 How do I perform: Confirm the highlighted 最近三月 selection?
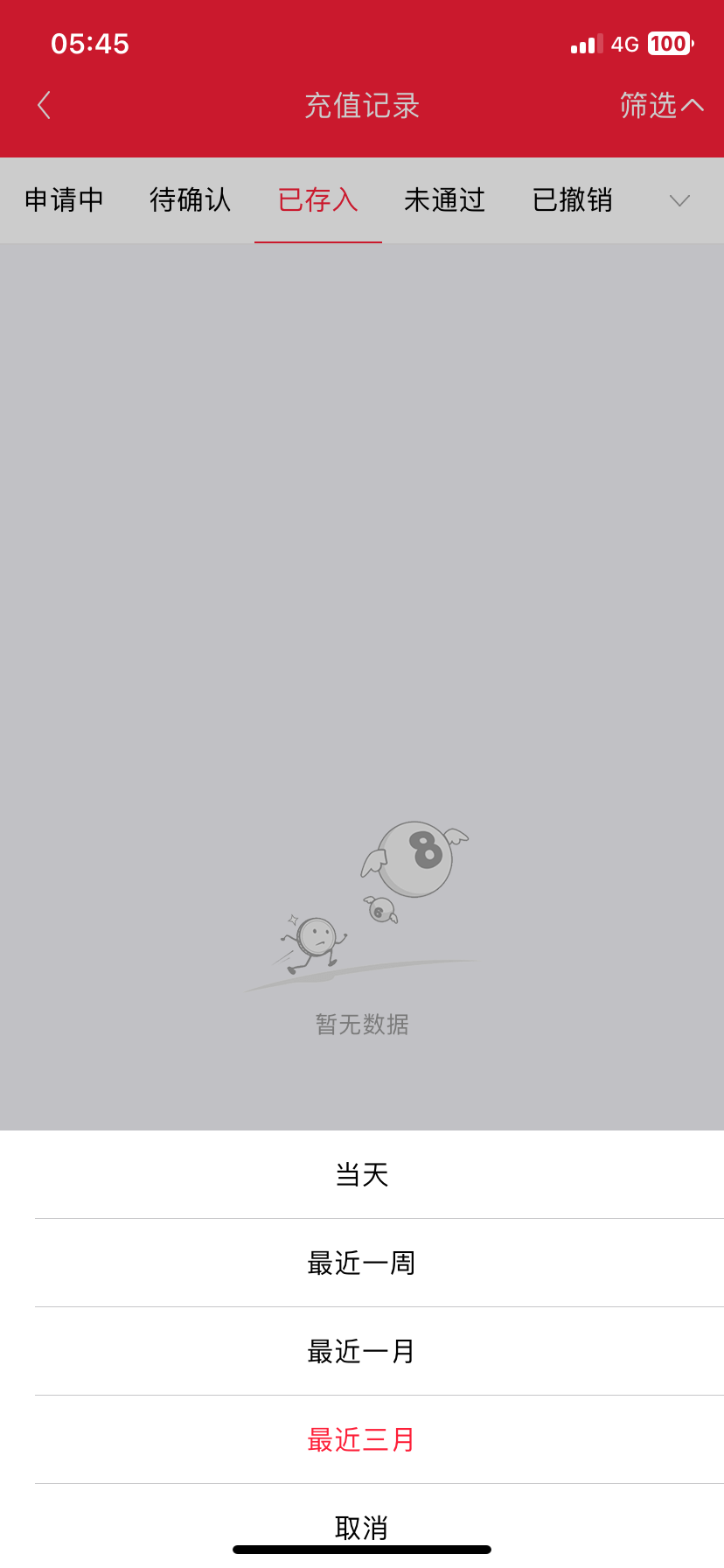pyautogui.click(x=362, y=1439)
